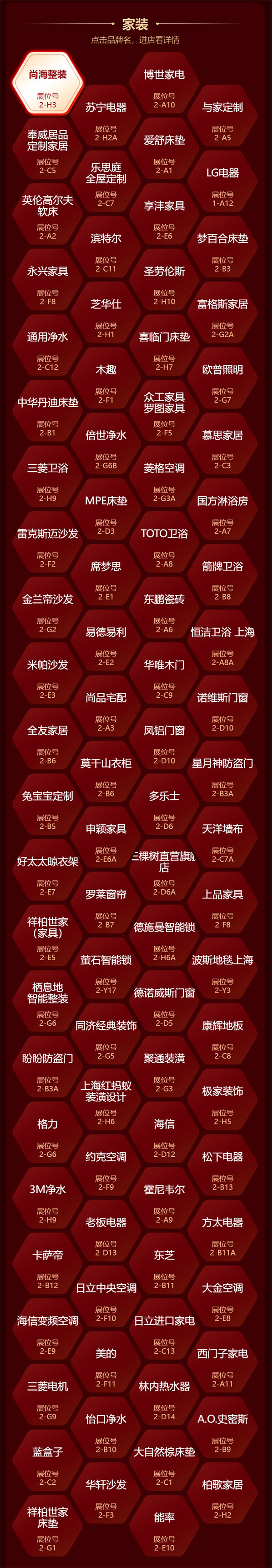This screenshot has width=273, height=1568.
Task: Tap the 松下电器 brand
Action: (x=222, y=1168)
